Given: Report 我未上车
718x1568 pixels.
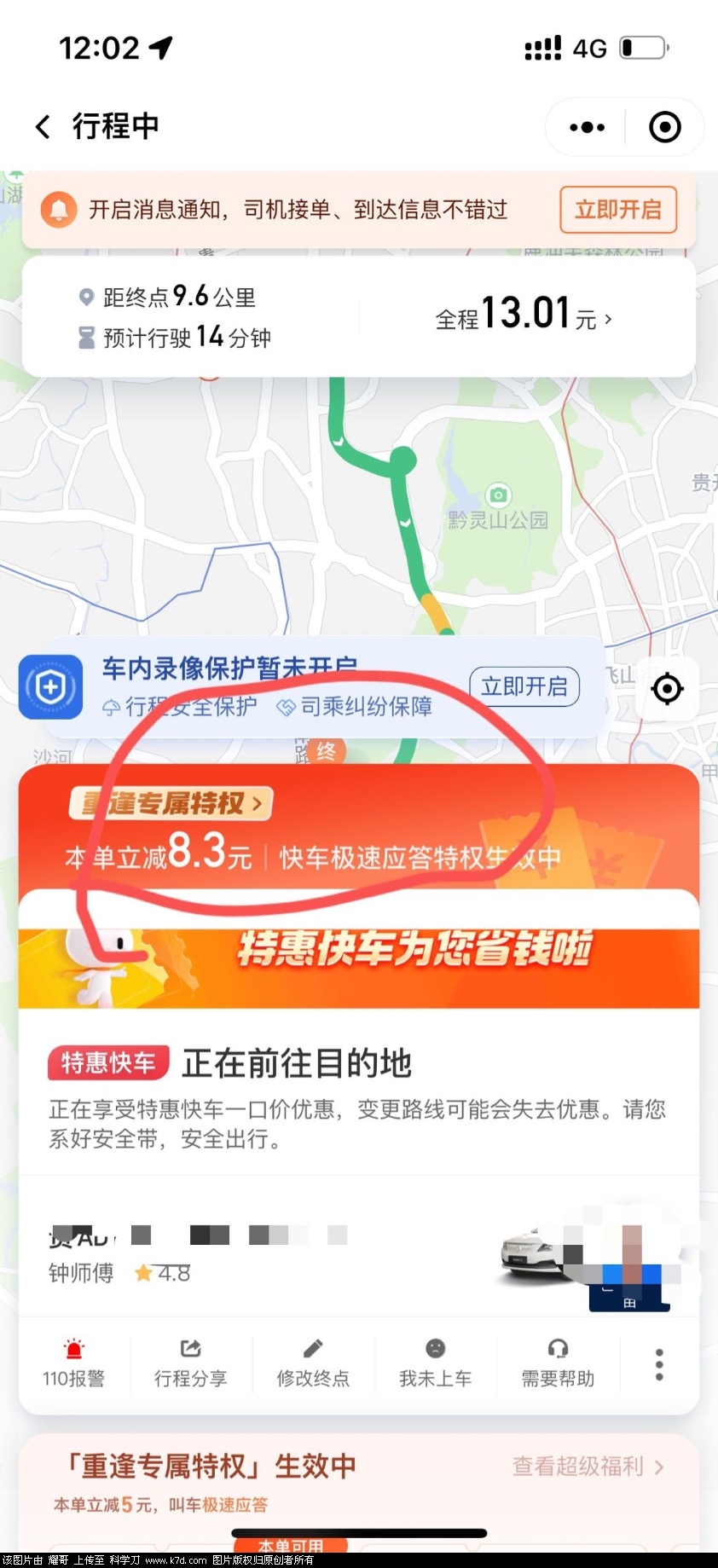Looking at the screenshot, I should click(435, 1364).
